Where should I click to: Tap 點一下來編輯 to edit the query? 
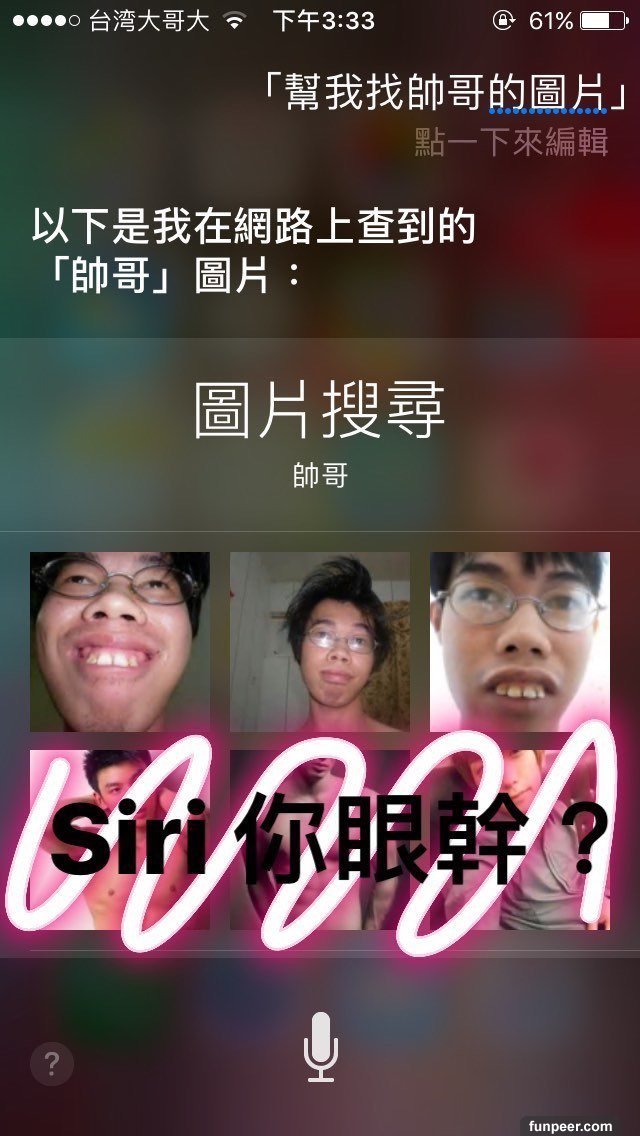(x=511, y=142)
